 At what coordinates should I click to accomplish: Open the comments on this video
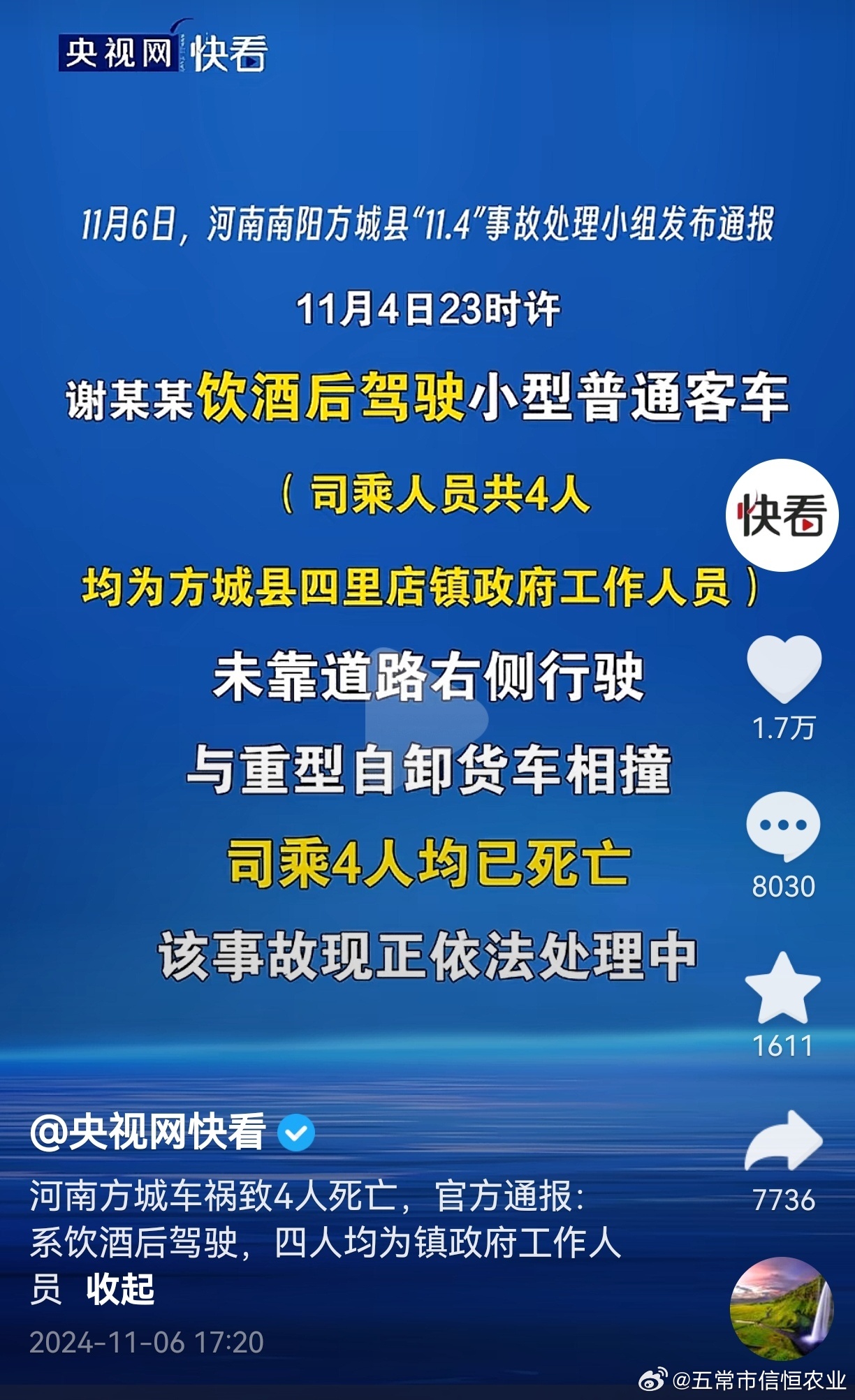[x=783, y=826]
